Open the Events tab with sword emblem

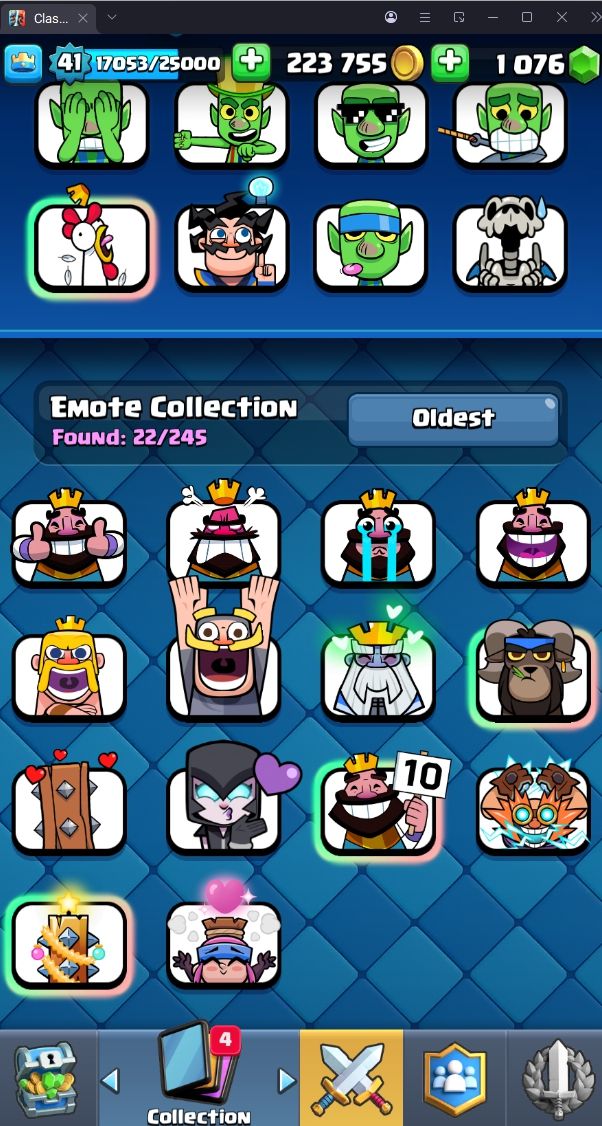[x=557, y=1078]
